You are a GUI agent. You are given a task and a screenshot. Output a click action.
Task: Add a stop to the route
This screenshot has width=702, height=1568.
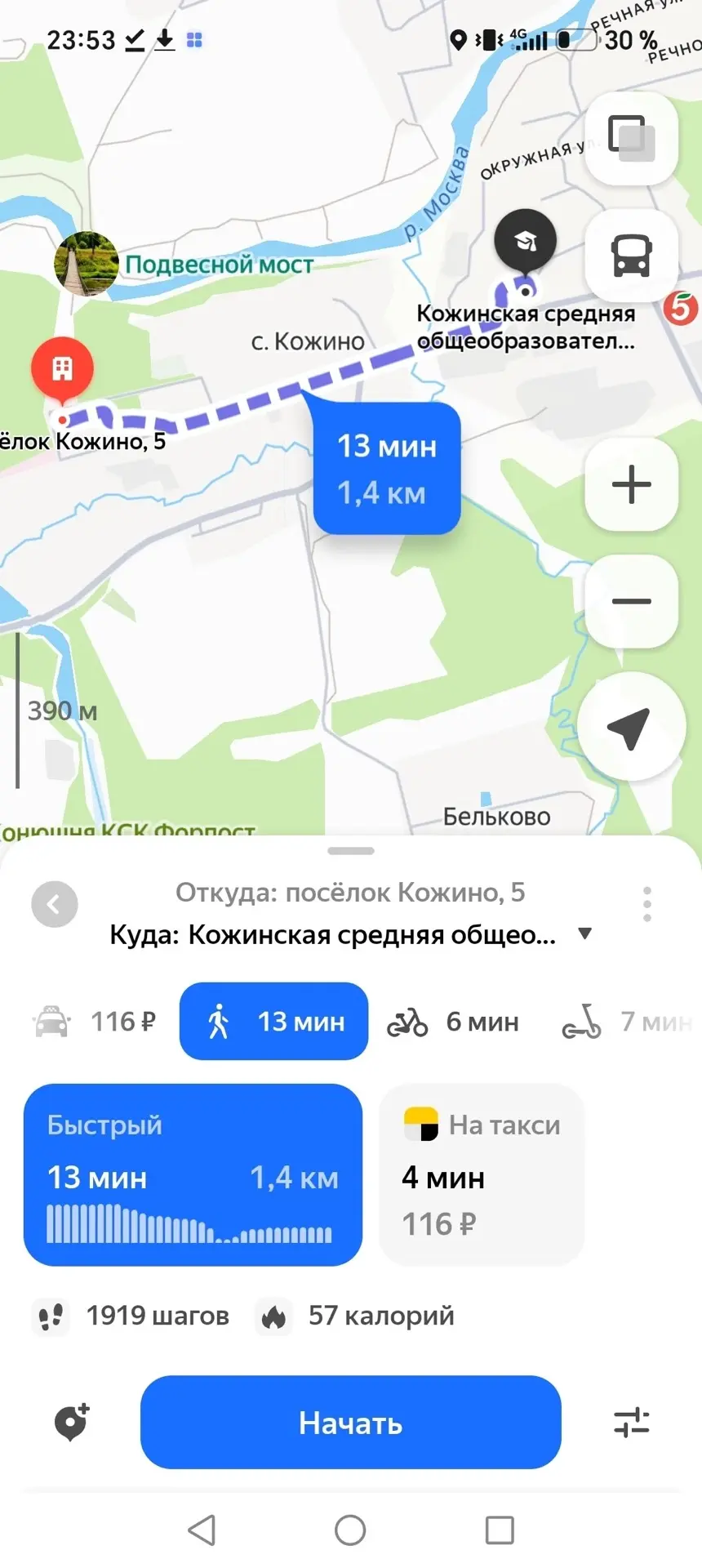tap(72, 1423)
